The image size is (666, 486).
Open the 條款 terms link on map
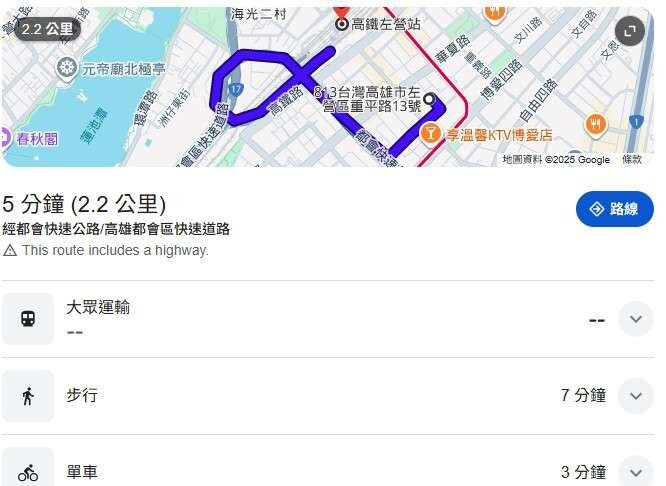(x=632, y=160)
